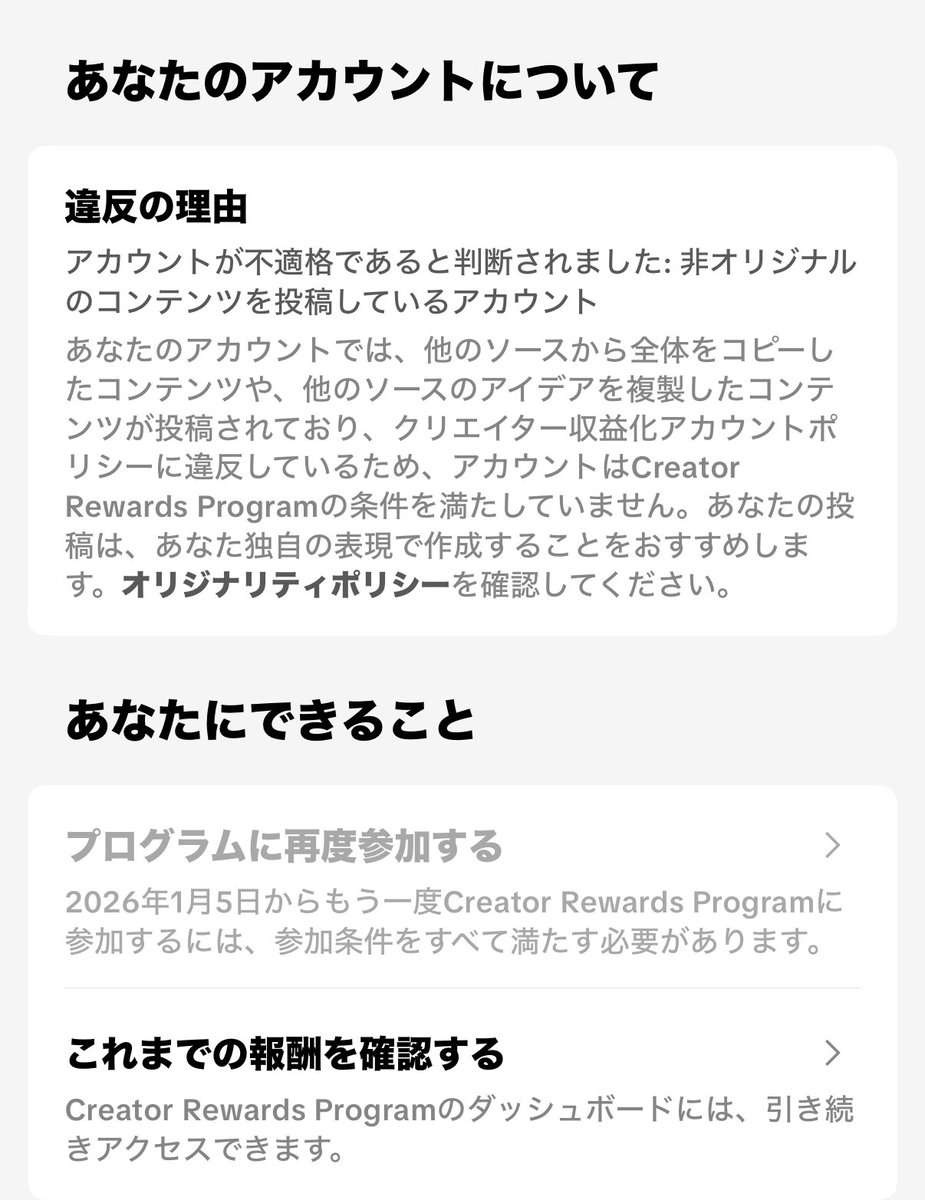The image size is (925, 1200).
Task: Open the オリジナリティポリシー link
Action: click(285, 585)
